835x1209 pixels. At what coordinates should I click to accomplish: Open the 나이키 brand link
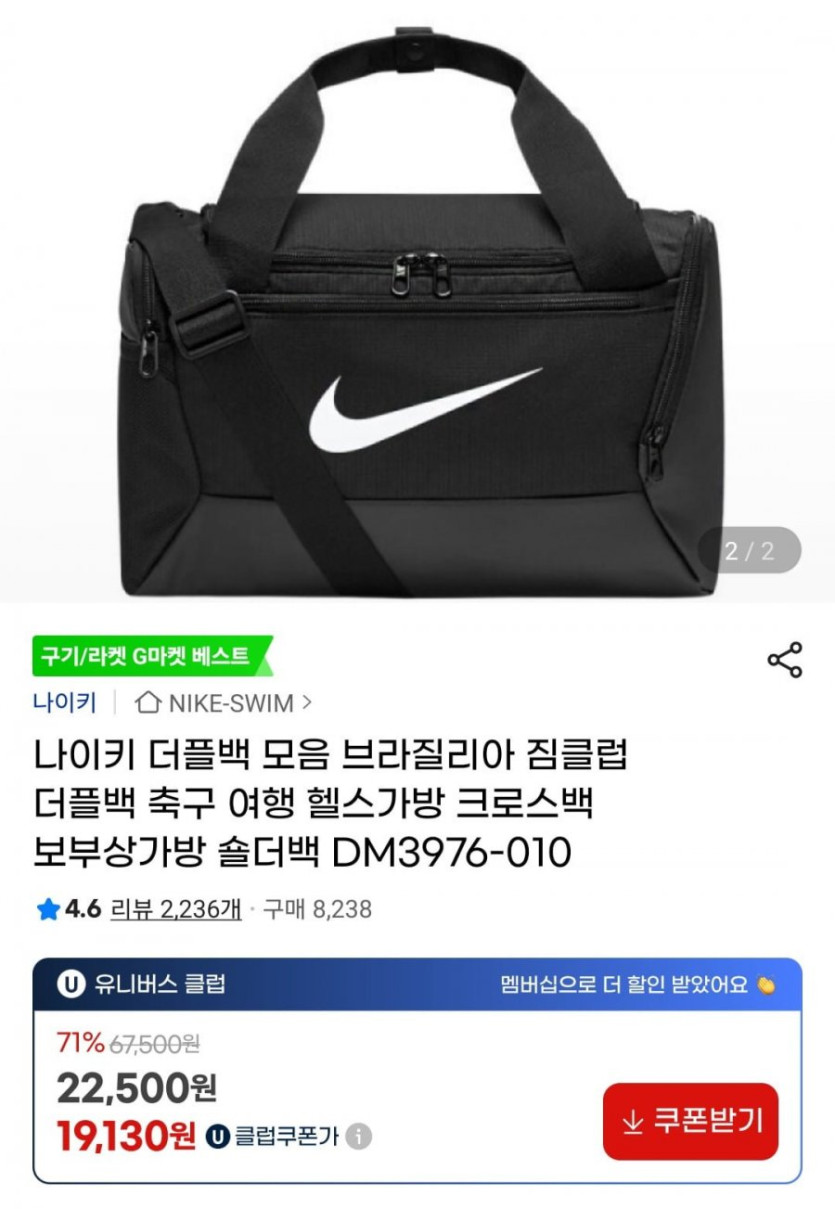(65, 703)
